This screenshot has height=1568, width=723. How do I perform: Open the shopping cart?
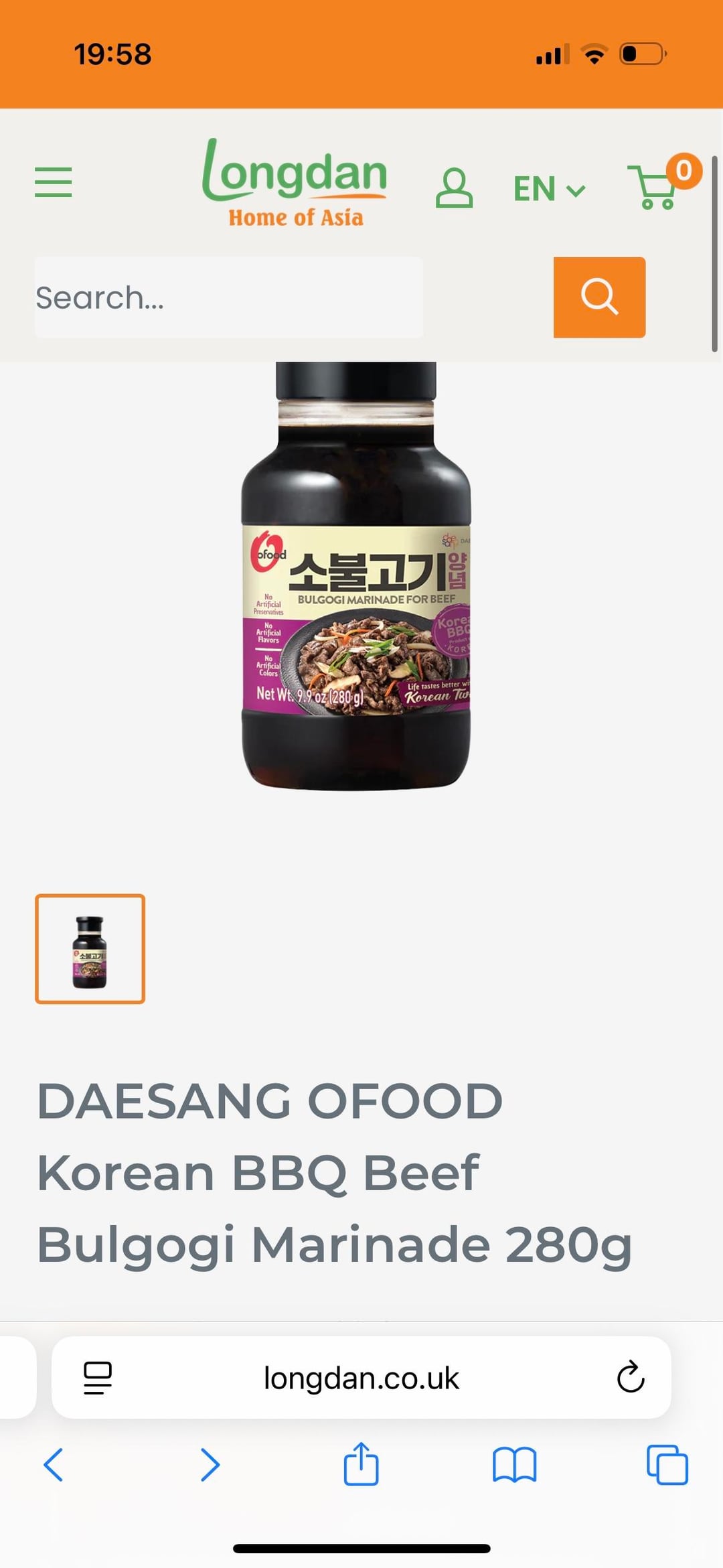pyautogui.click(x=663, y=182)
